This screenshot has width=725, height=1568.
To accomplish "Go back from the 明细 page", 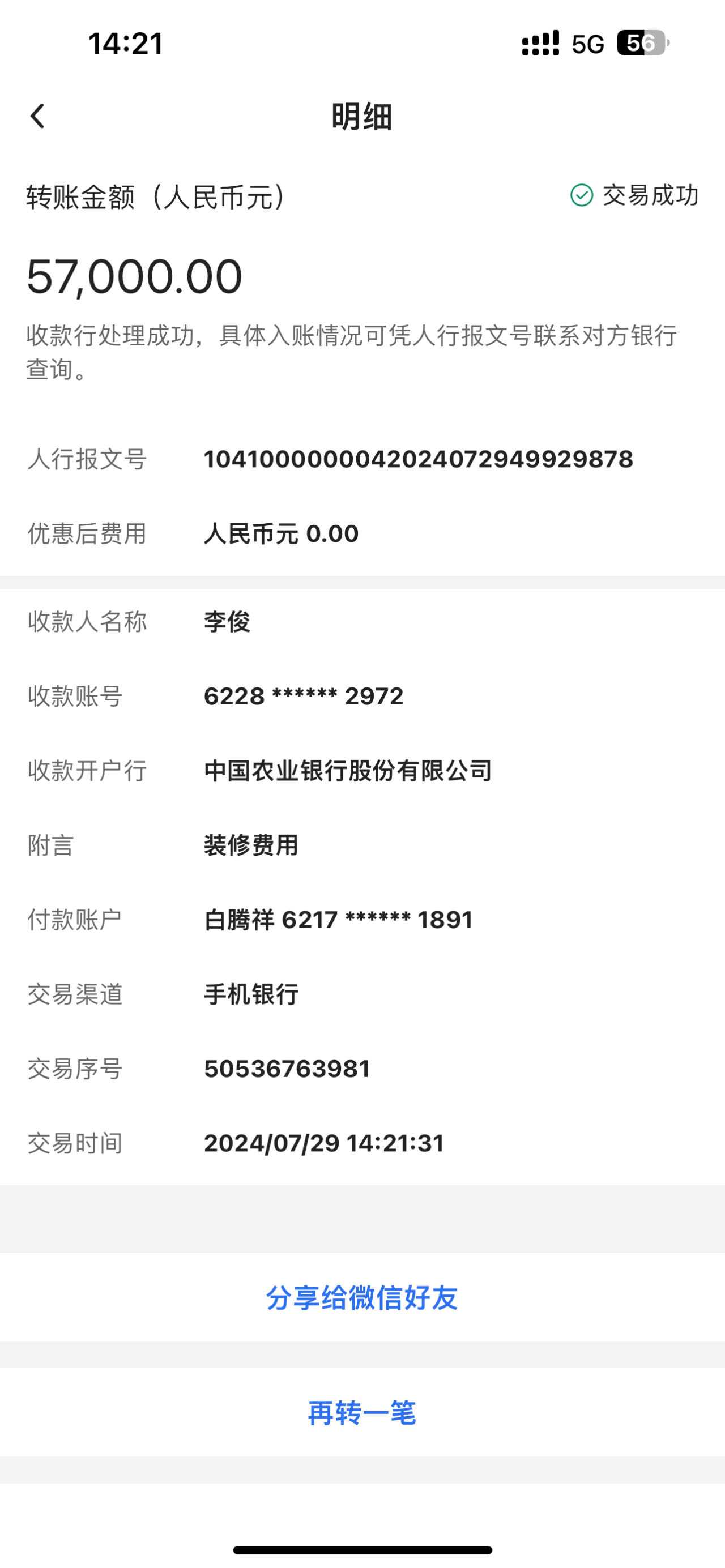I will click(x=38, y=116).
